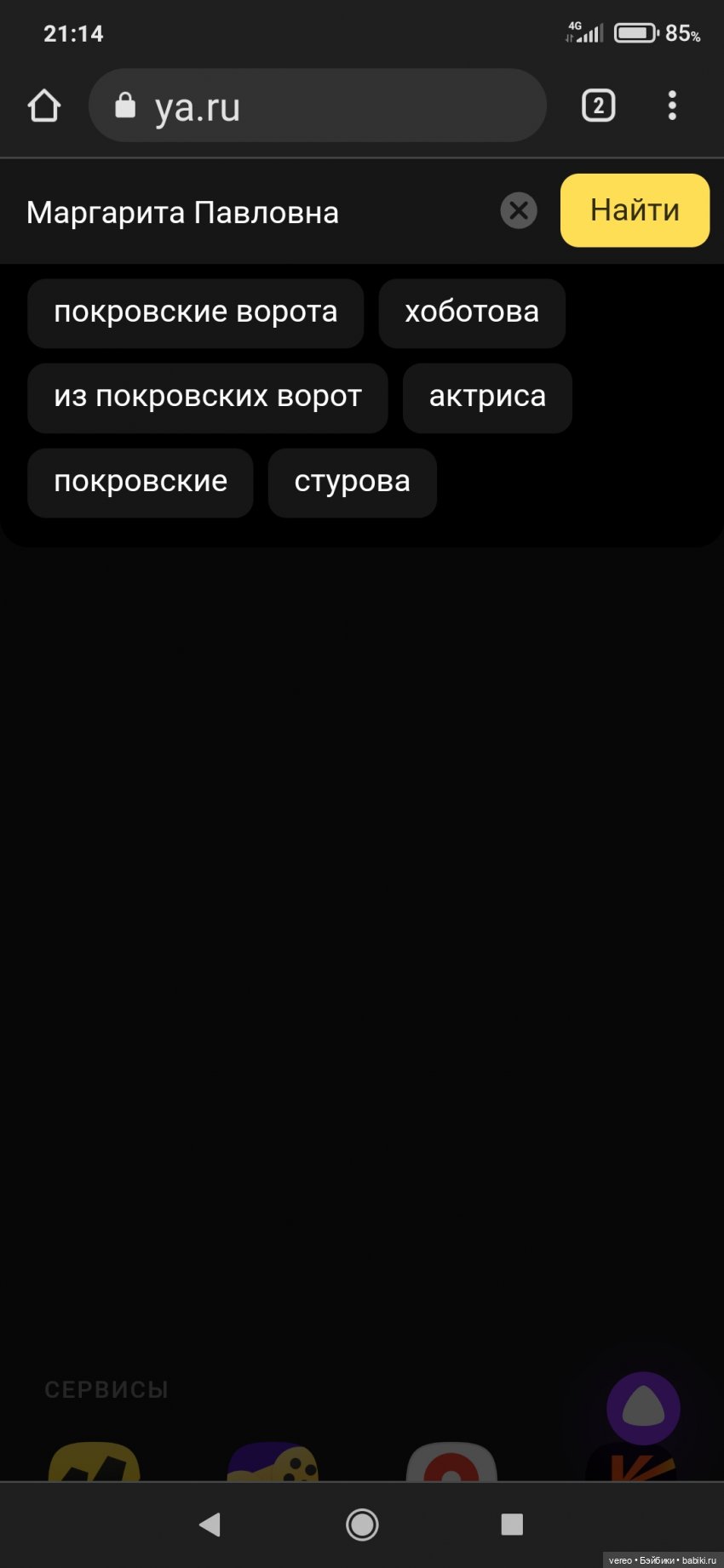Go back with the system back button

(x=210, y=1524)
